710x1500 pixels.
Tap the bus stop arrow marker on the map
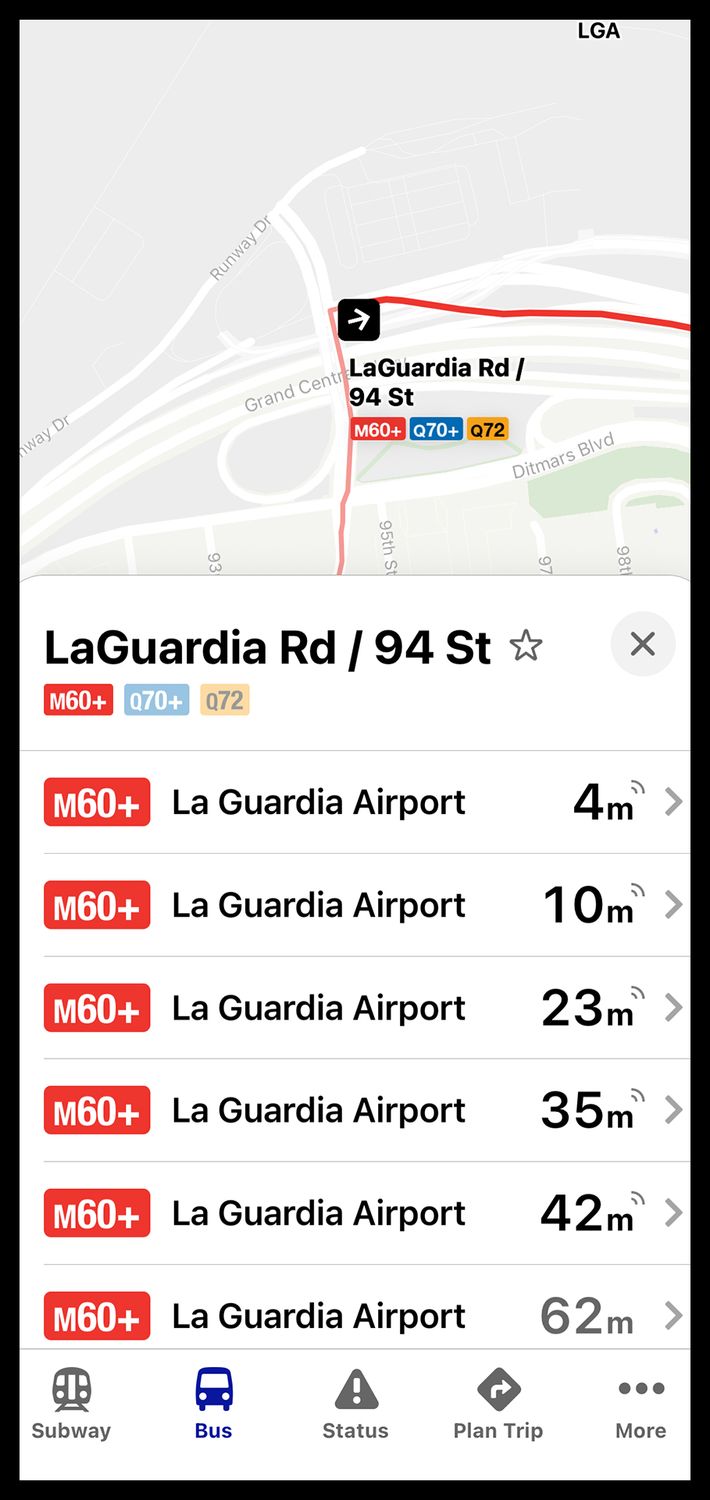[359, 320]
